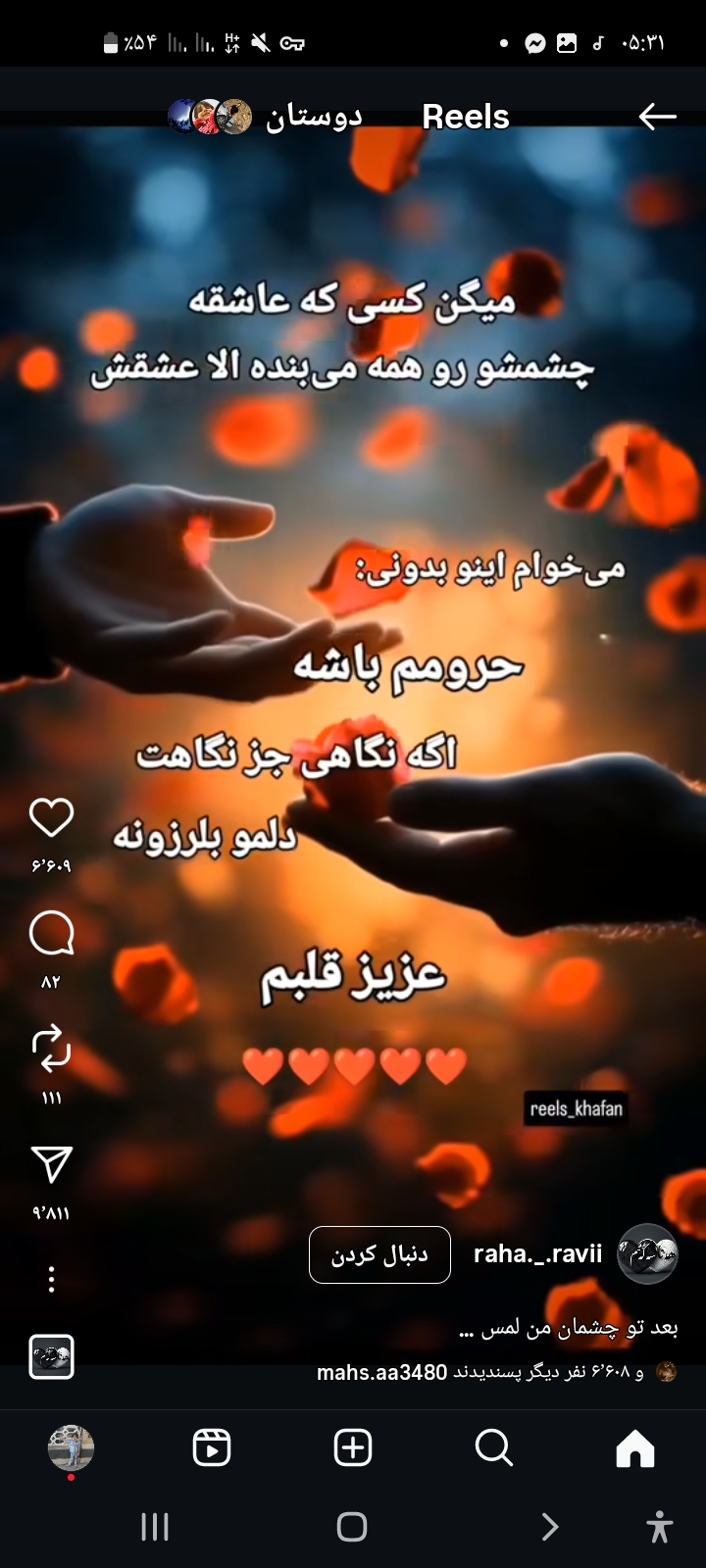Open my profile tab
Viewport: 706px width, 1568px height.
tap(71, 1447)
